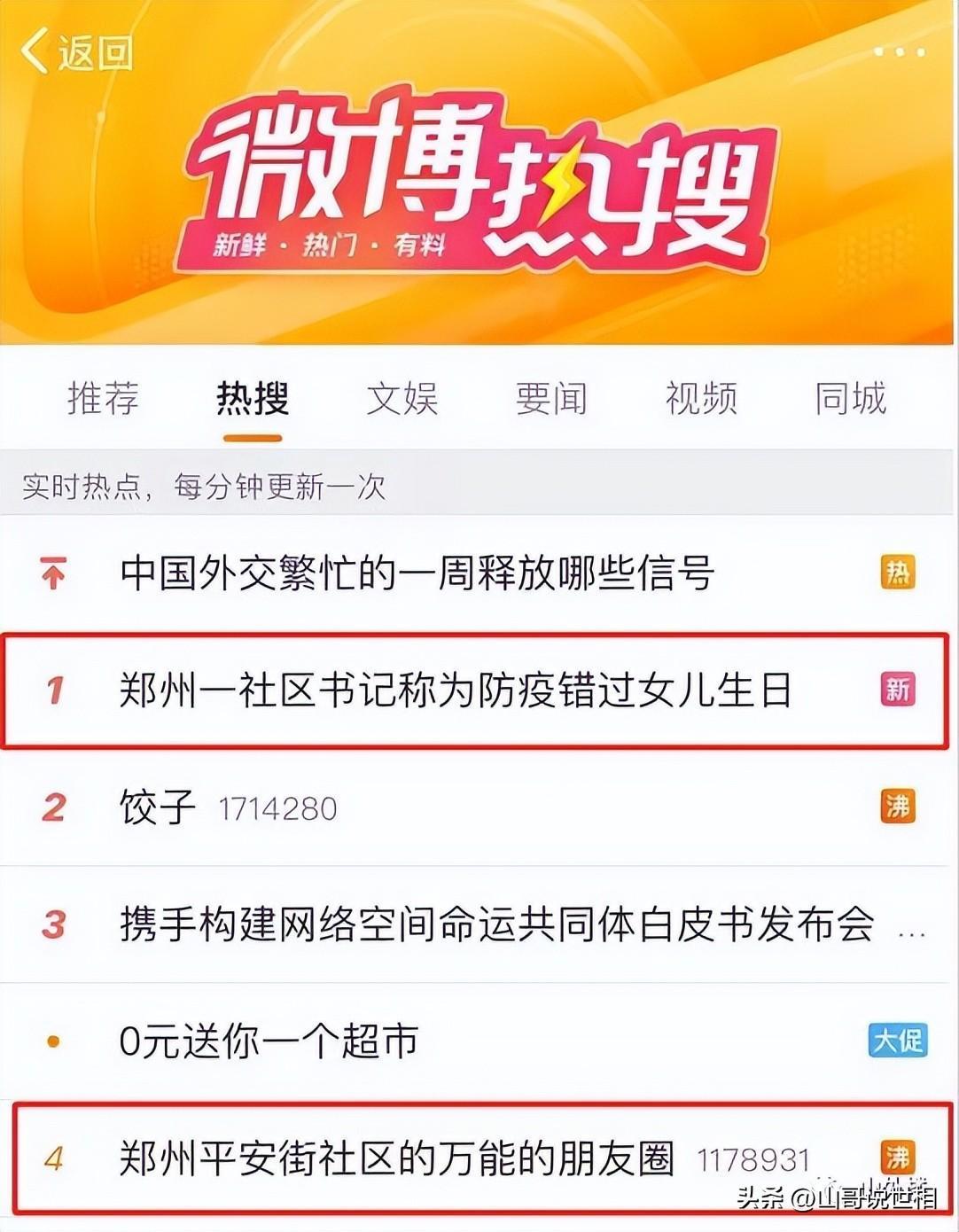Switch to the 文娱 tab
The image size is (959, 1232).
(402, 398)
